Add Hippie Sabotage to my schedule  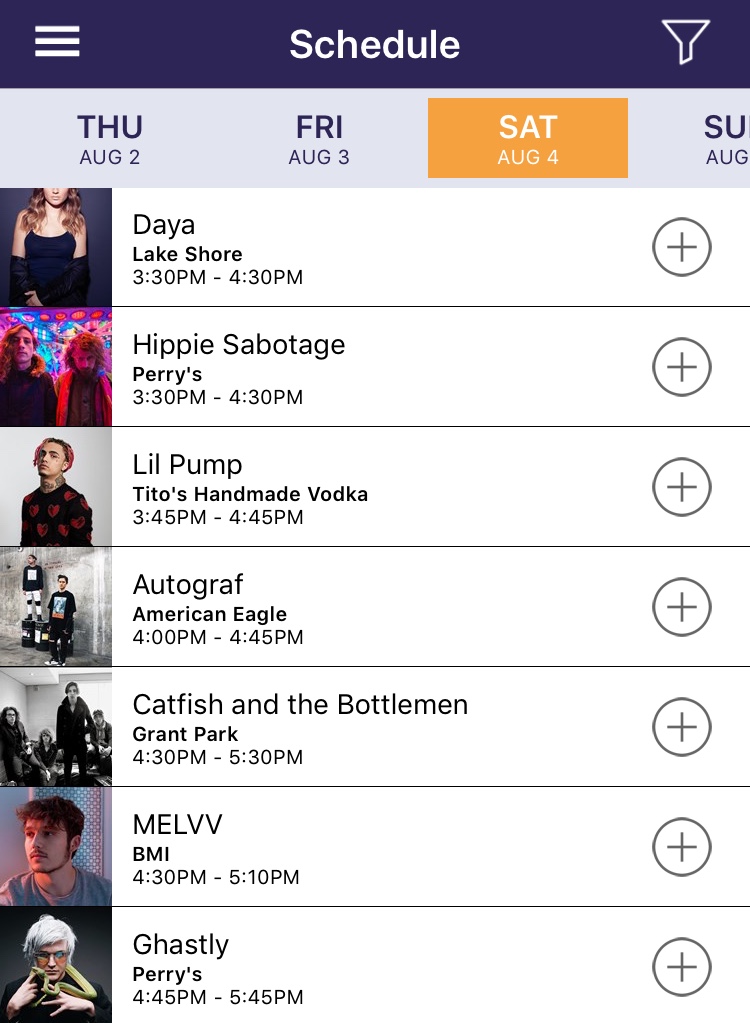pyautogui.click(x=682, y=367)
